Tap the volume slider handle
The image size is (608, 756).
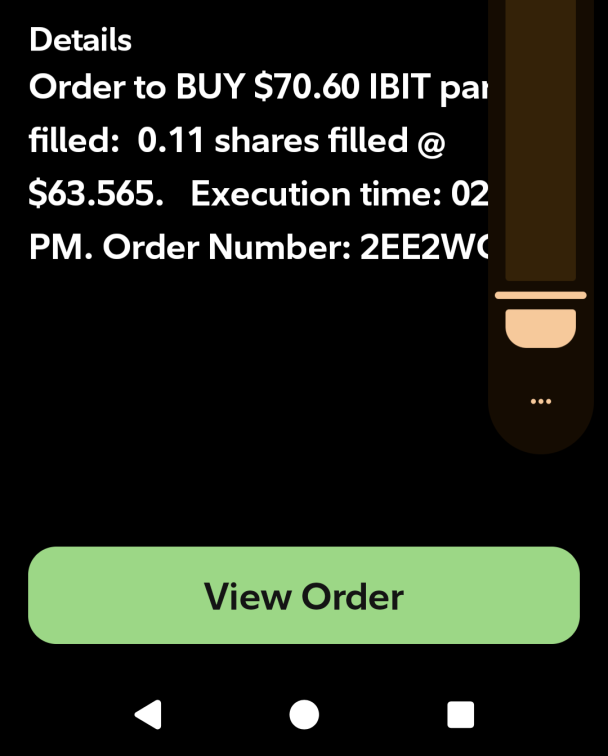click(x=541, y=296)
